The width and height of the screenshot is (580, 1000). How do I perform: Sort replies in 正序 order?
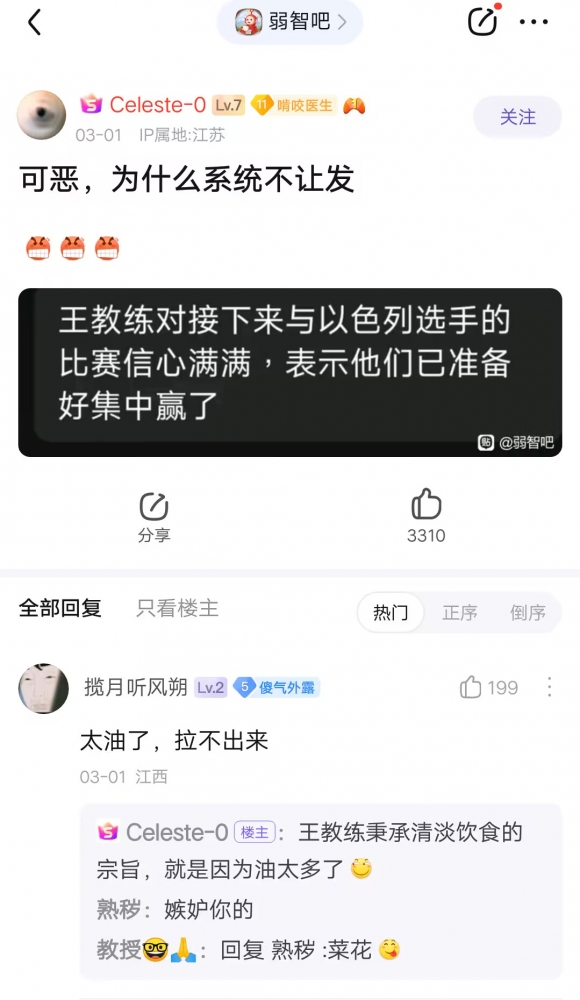(459, 612)
